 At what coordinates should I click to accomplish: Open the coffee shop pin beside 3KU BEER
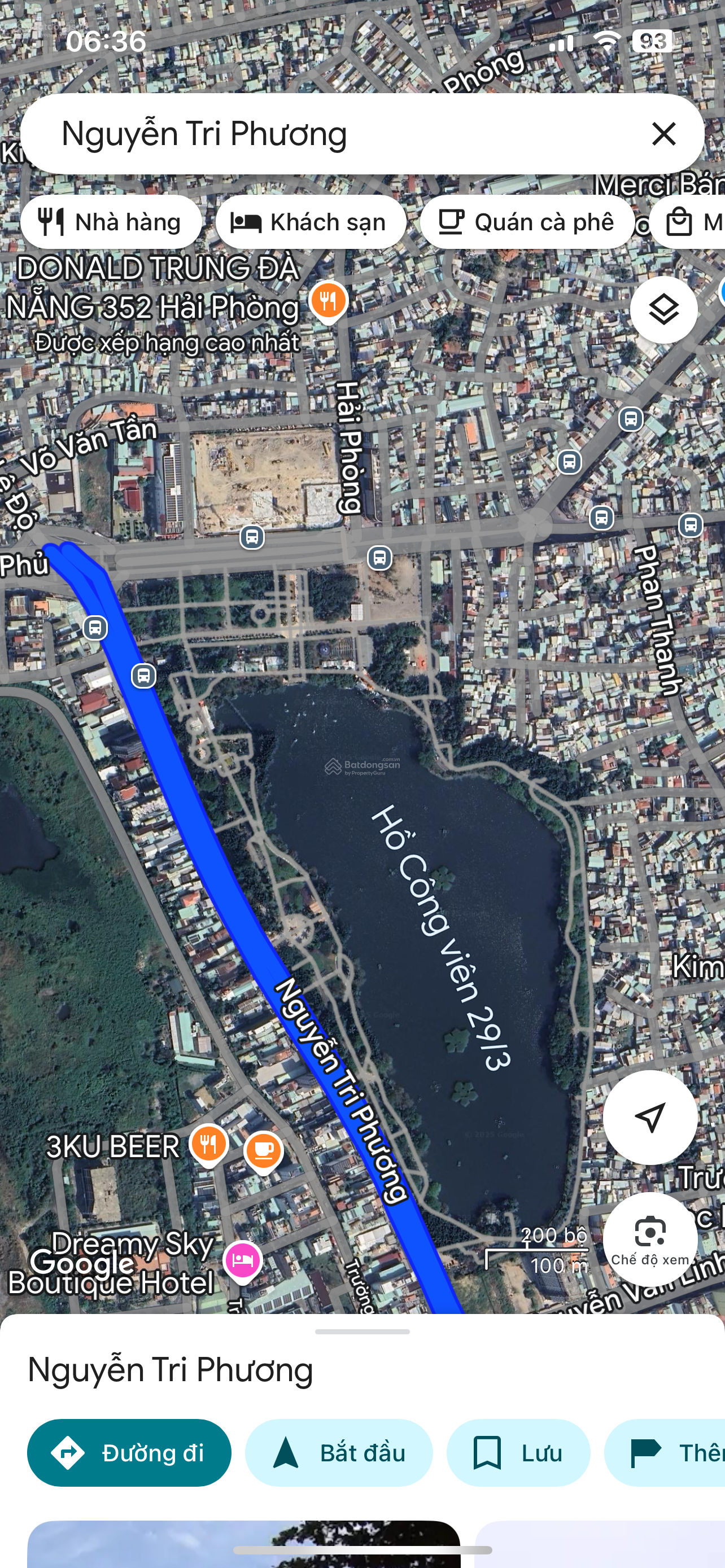pos(263,1150)
